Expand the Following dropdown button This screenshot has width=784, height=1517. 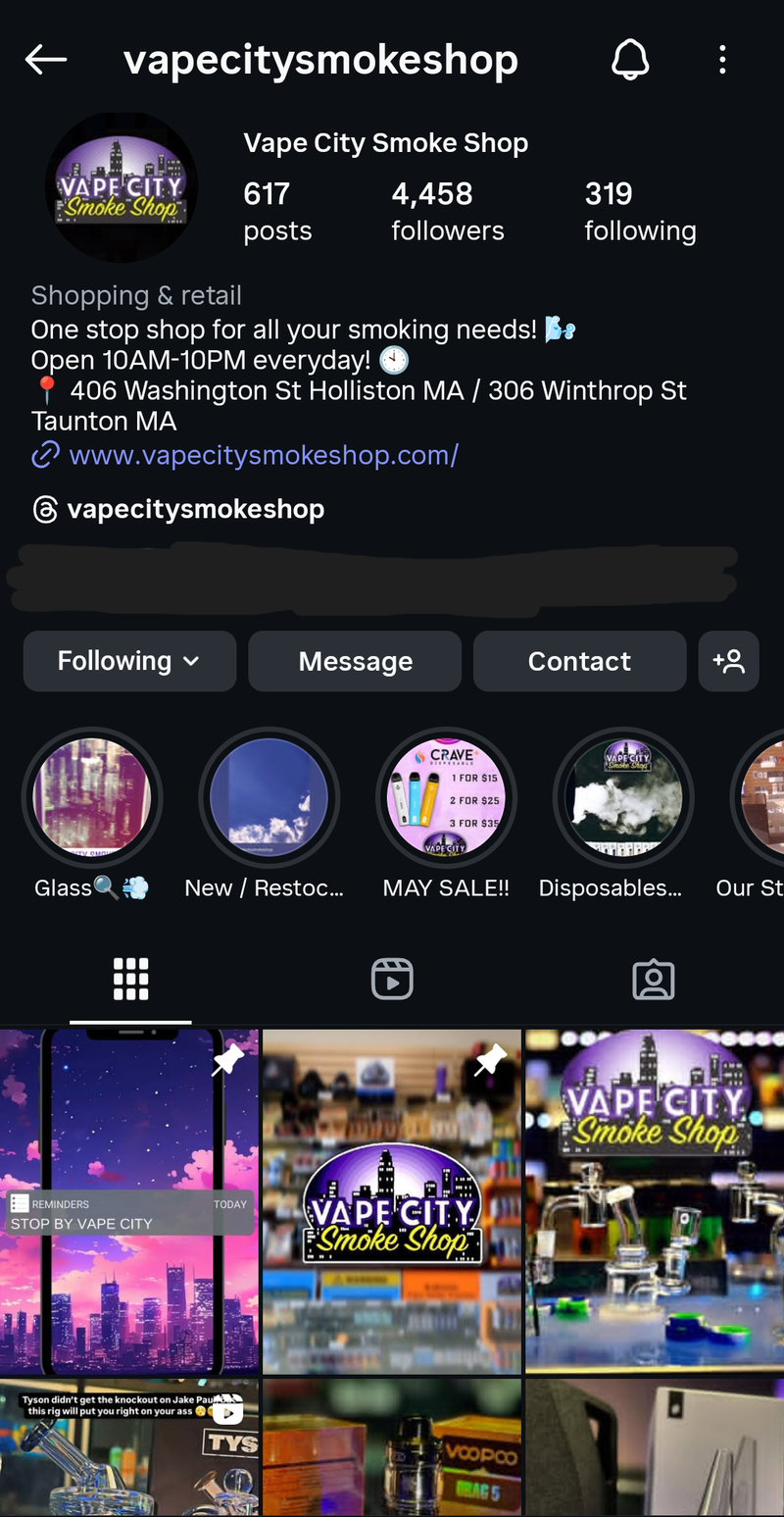(129, 661)
